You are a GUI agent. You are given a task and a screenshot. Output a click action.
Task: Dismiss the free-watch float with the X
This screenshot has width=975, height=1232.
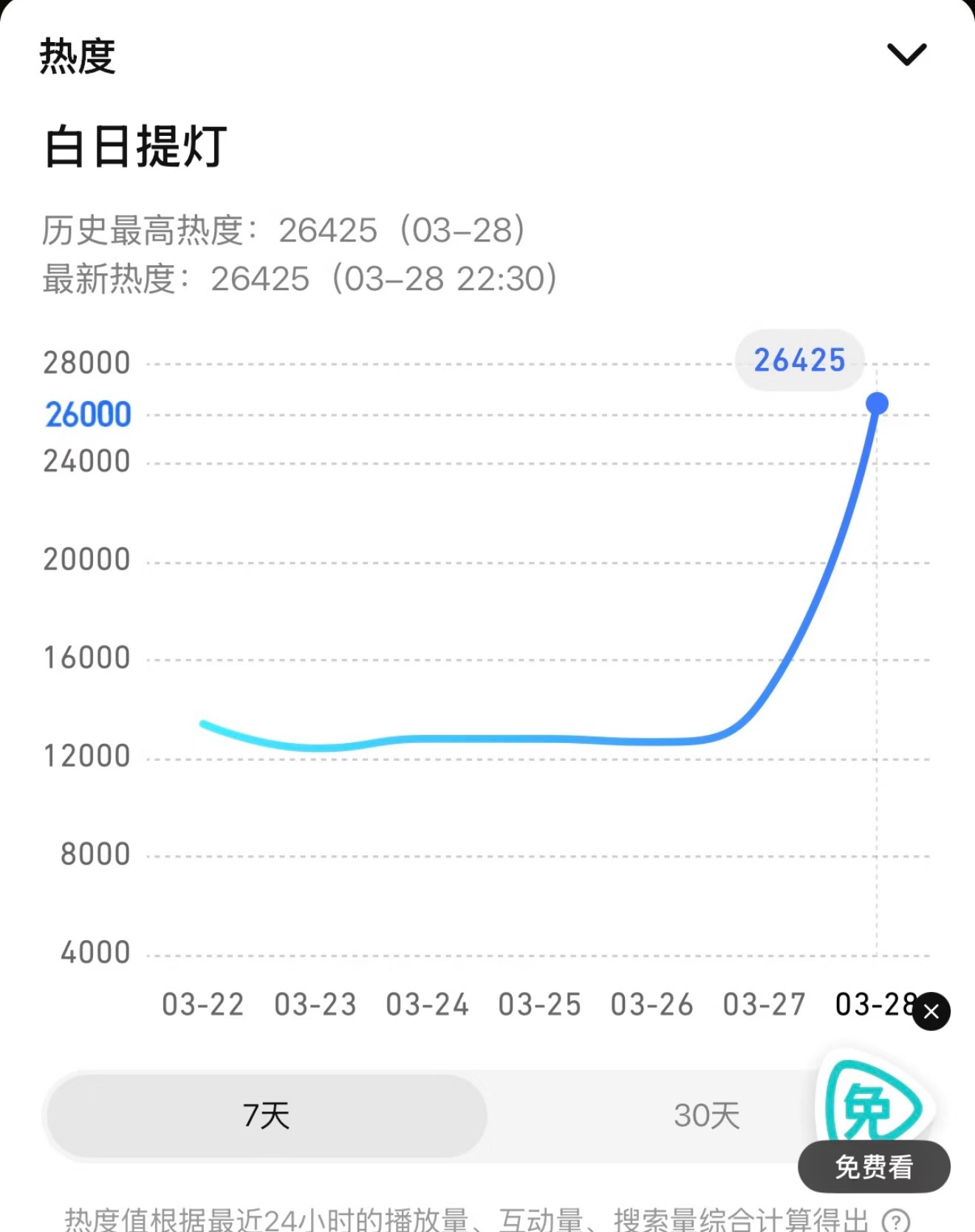coord(931,1012)
